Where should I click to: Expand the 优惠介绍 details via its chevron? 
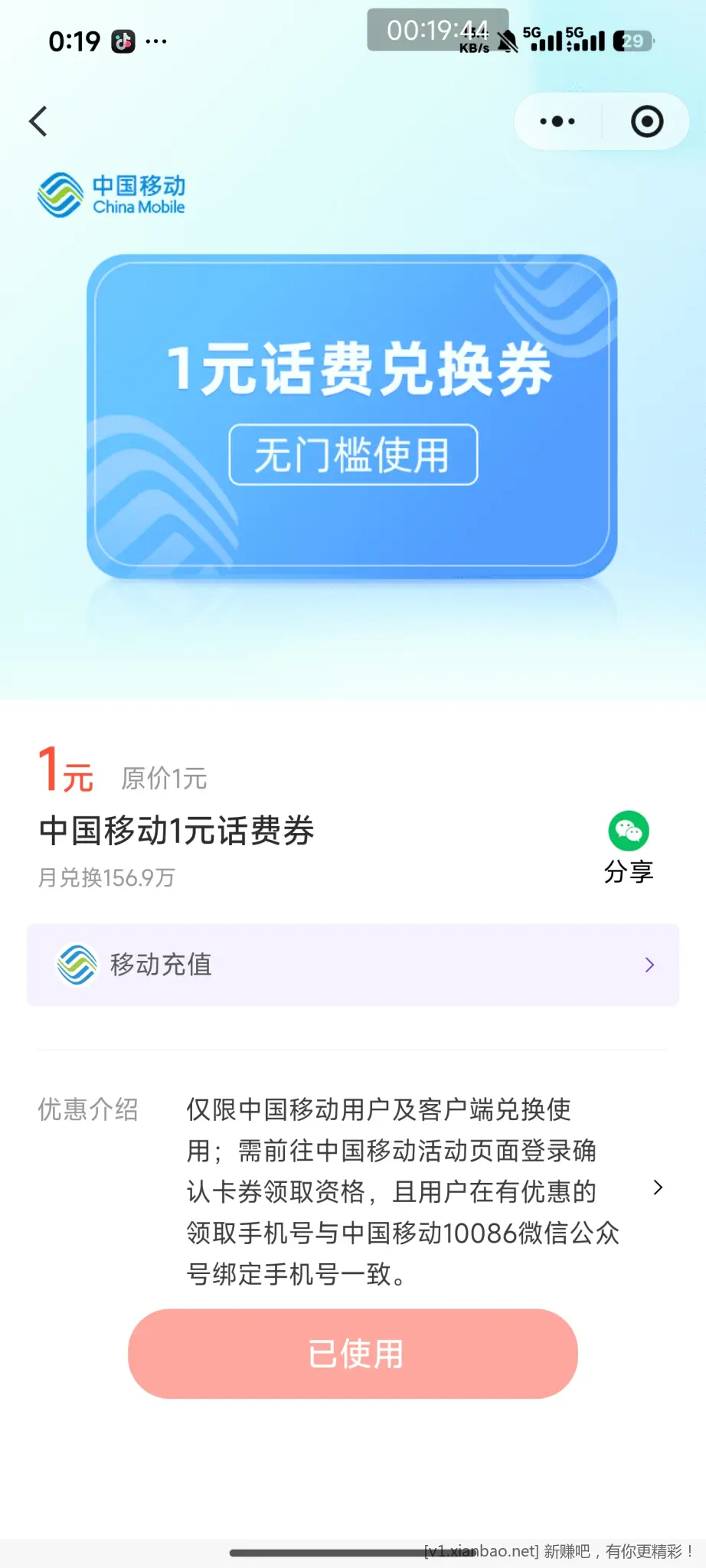click(x=659, y=1187)
